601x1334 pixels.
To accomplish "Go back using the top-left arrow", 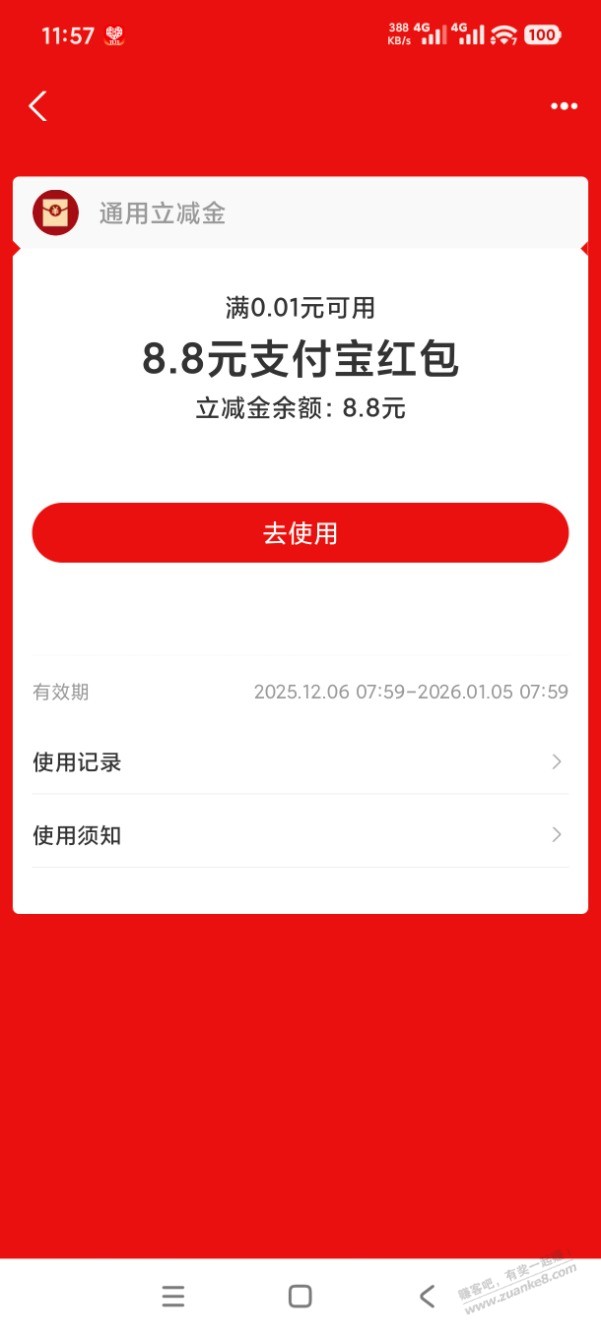I will [x=38, y=106].
